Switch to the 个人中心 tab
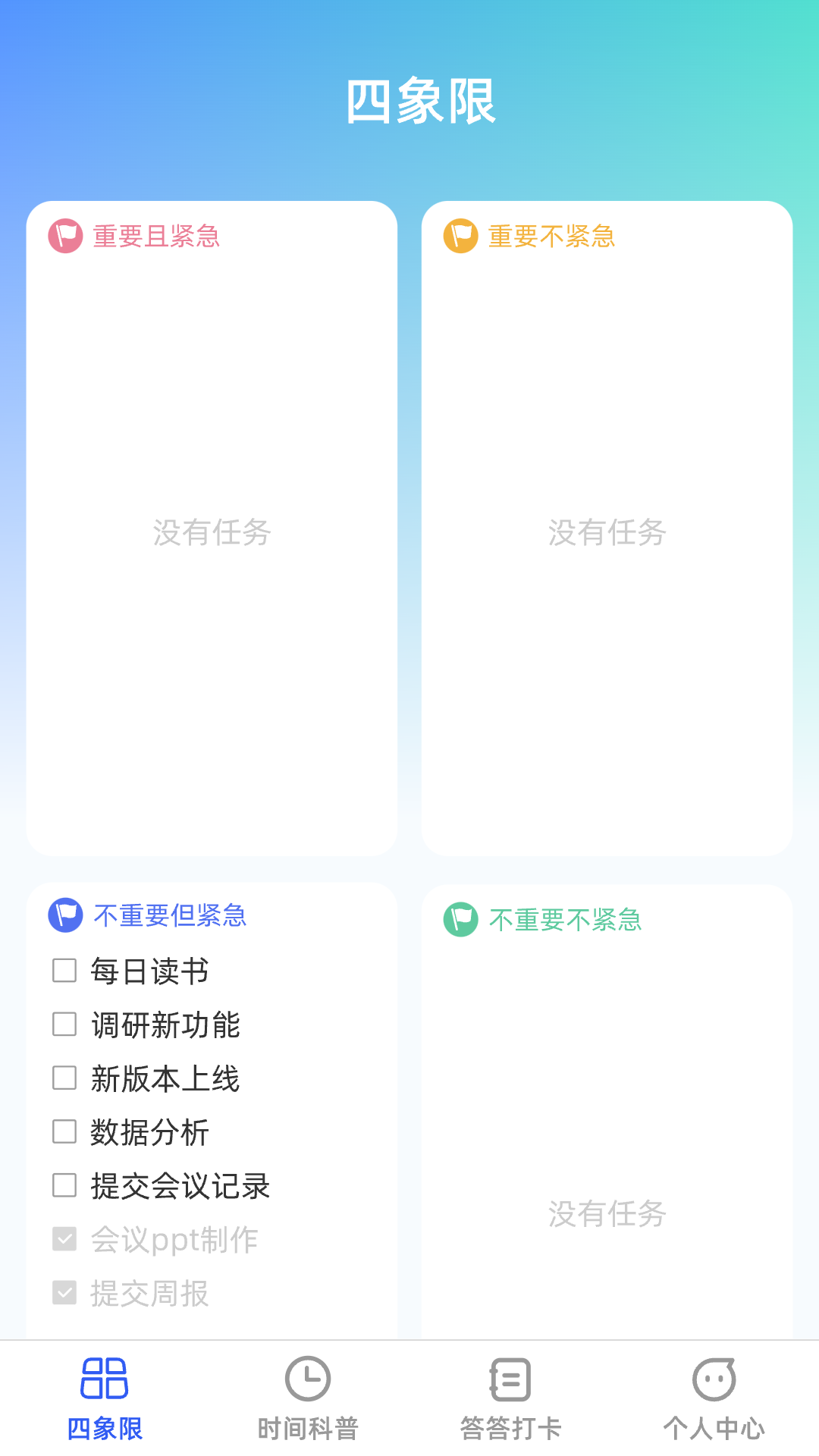Viewport: 819px width, 1456px height. 713,1424
